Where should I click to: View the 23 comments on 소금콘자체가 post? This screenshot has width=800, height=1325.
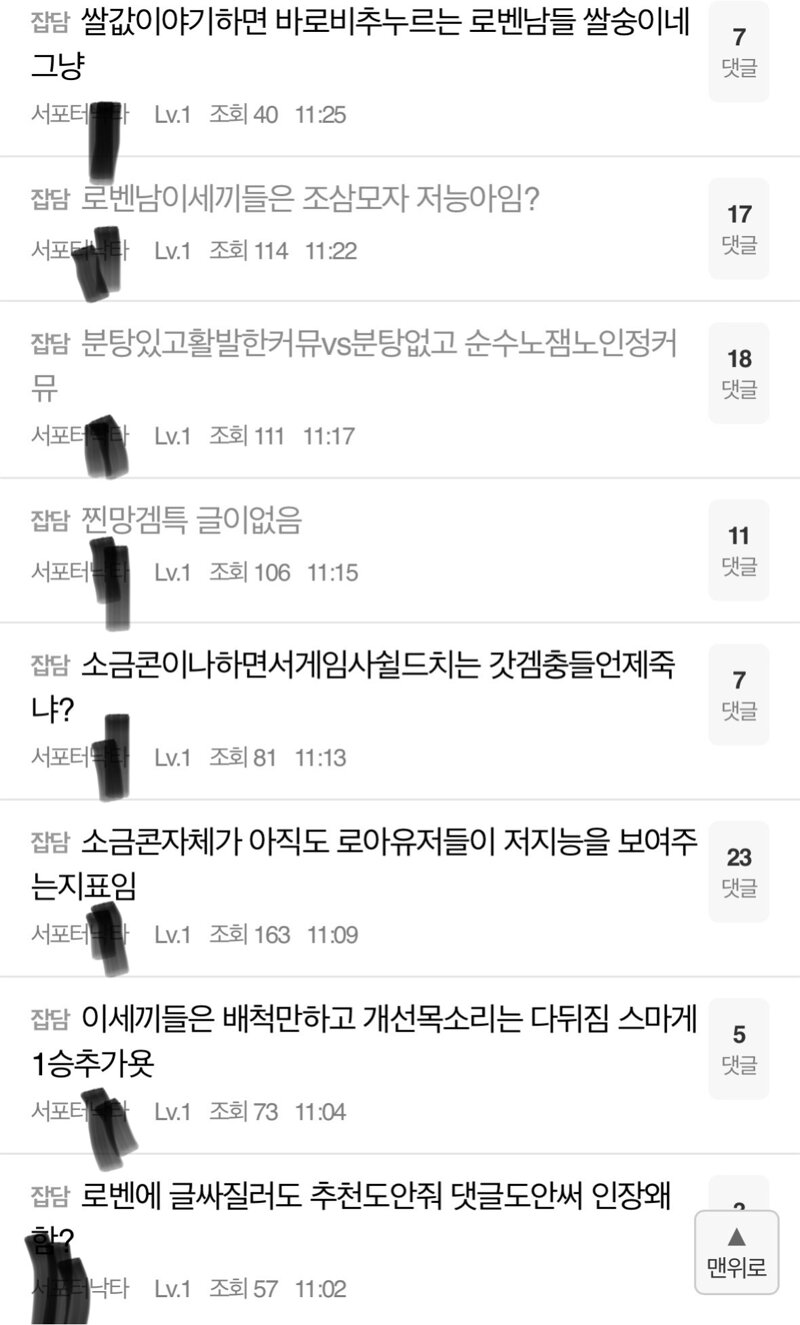point(739,871)
